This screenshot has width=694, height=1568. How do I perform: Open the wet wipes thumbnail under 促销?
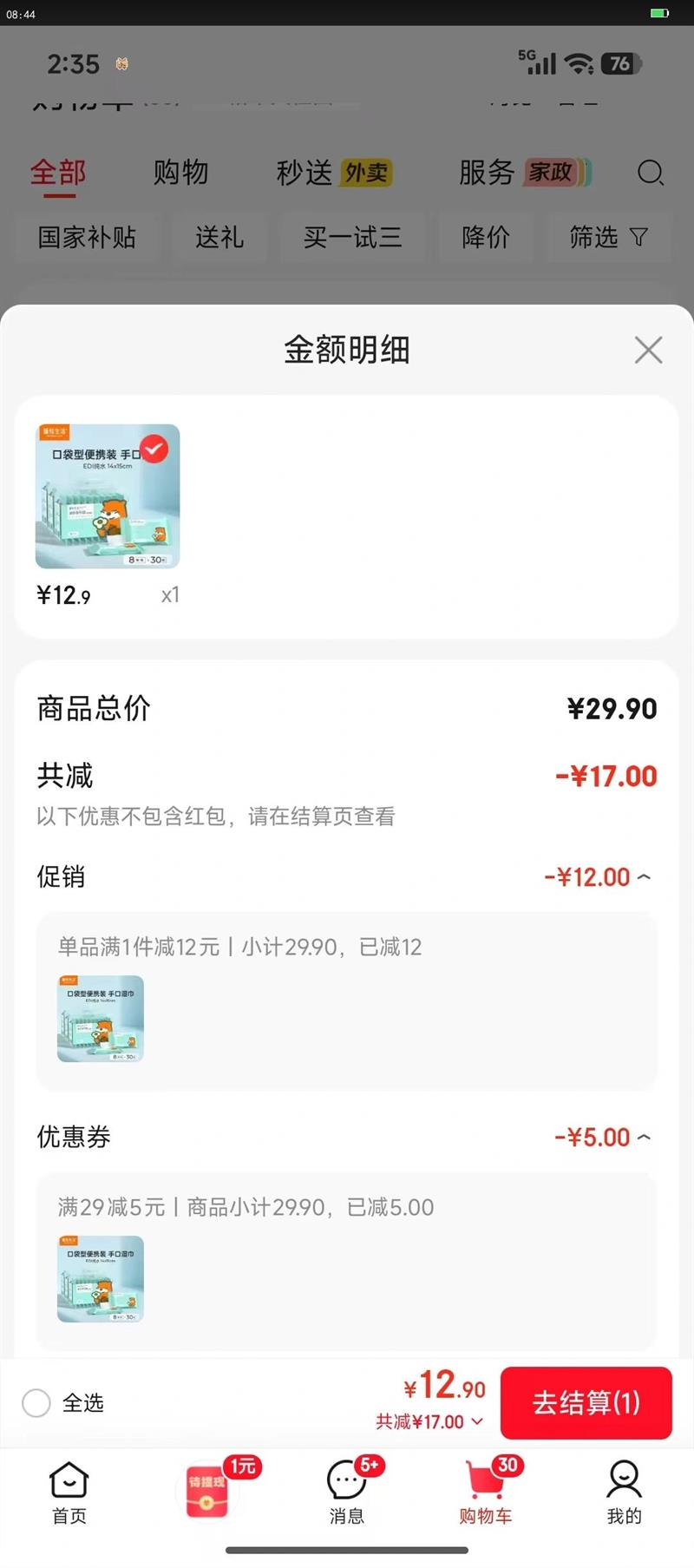pos(101,1019)
